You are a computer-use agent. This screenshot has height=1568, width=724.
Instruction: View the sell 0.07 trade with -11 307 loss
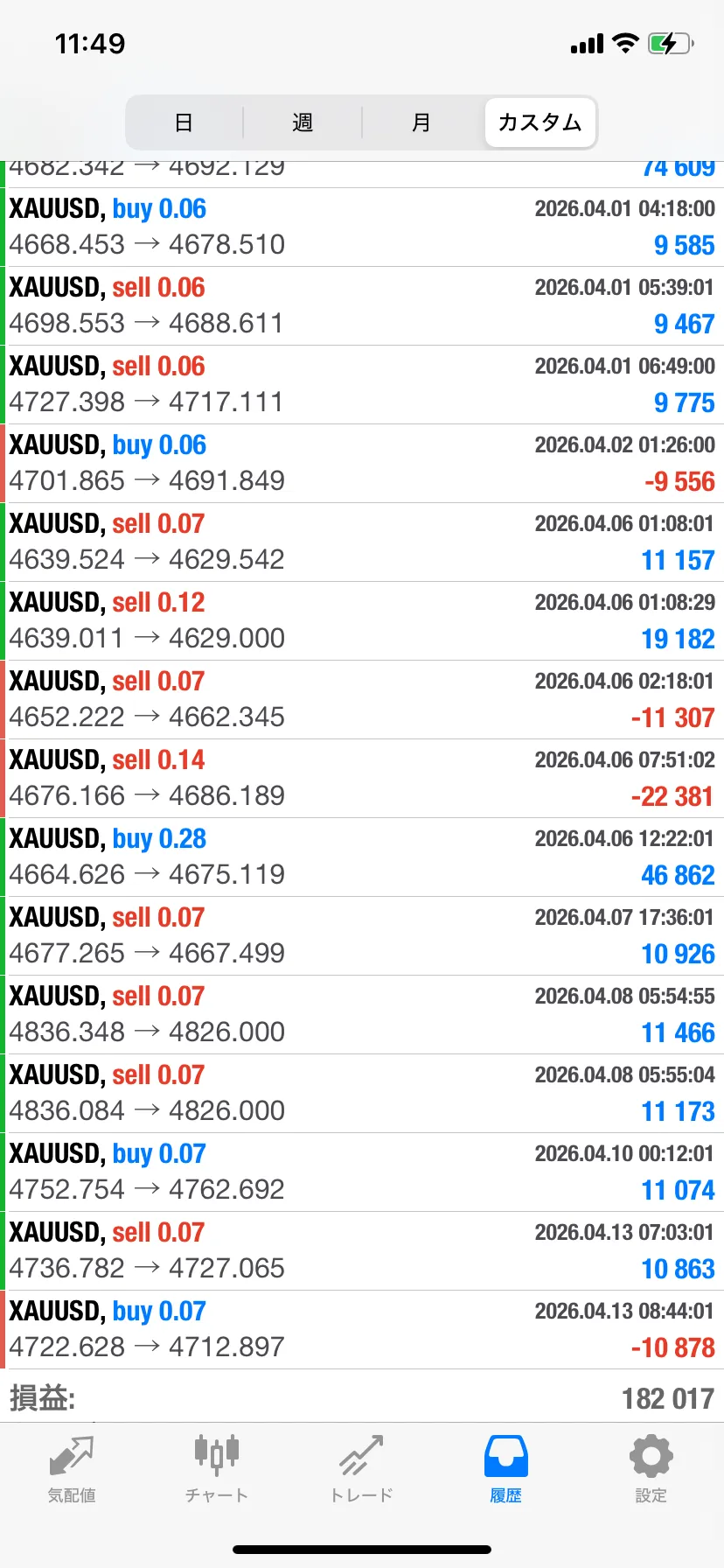362,700
